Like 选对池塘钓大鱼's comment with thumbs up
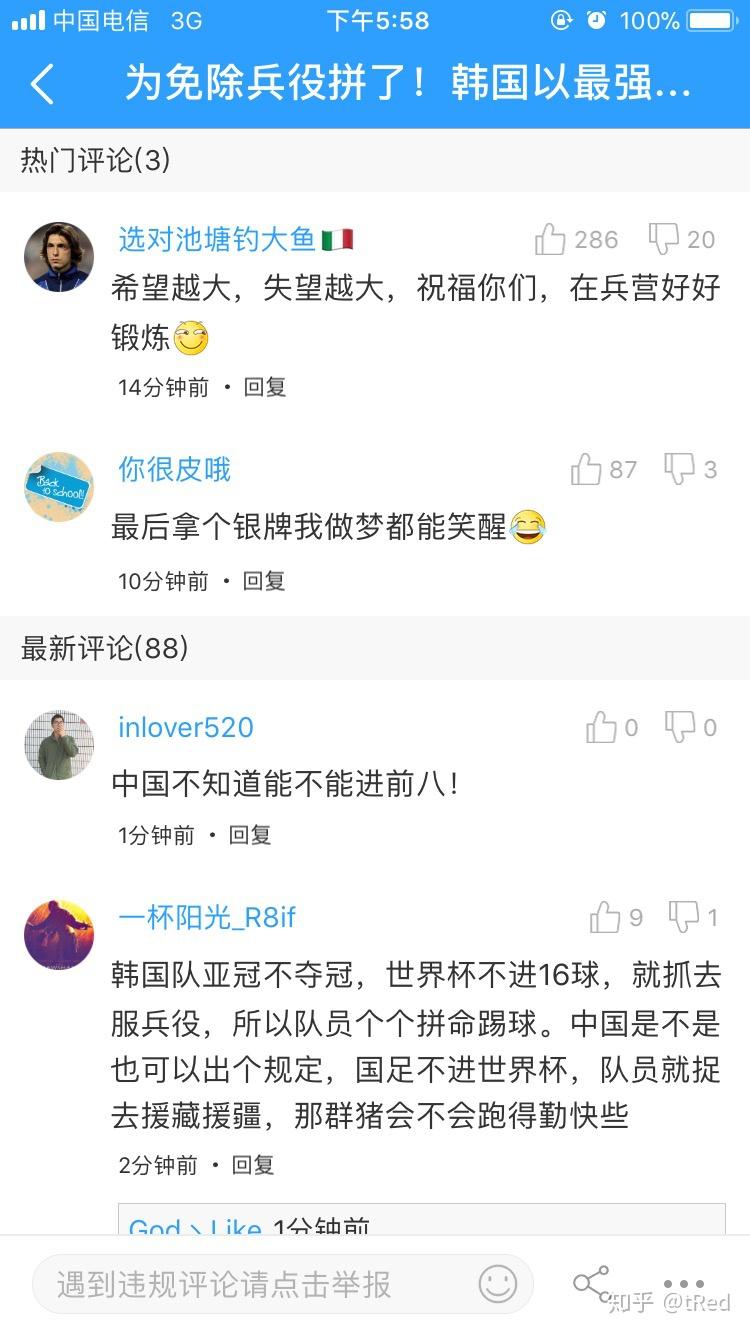750x1334 pixels. click(551, 238)
